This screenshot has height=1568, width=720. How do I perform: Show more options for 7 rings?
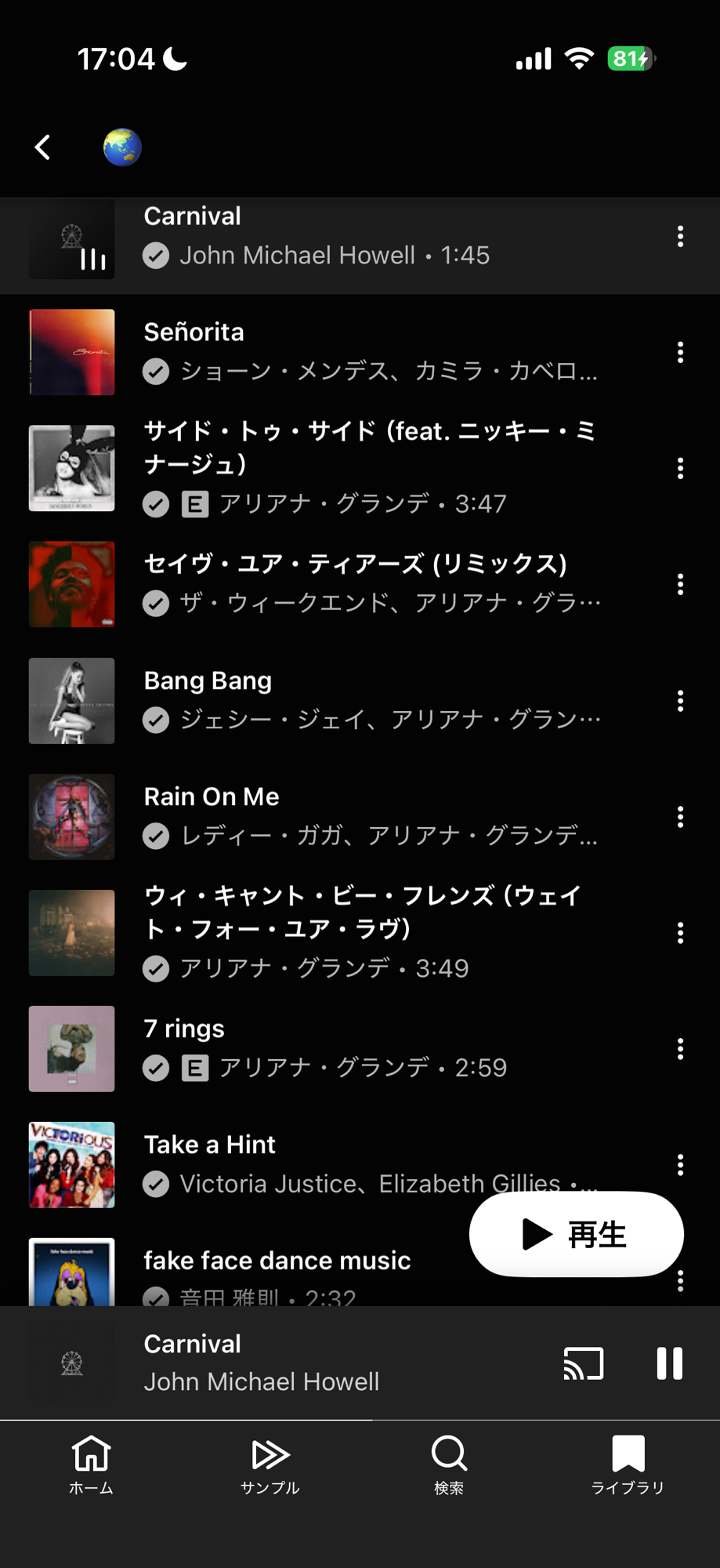coord(680,1049)
